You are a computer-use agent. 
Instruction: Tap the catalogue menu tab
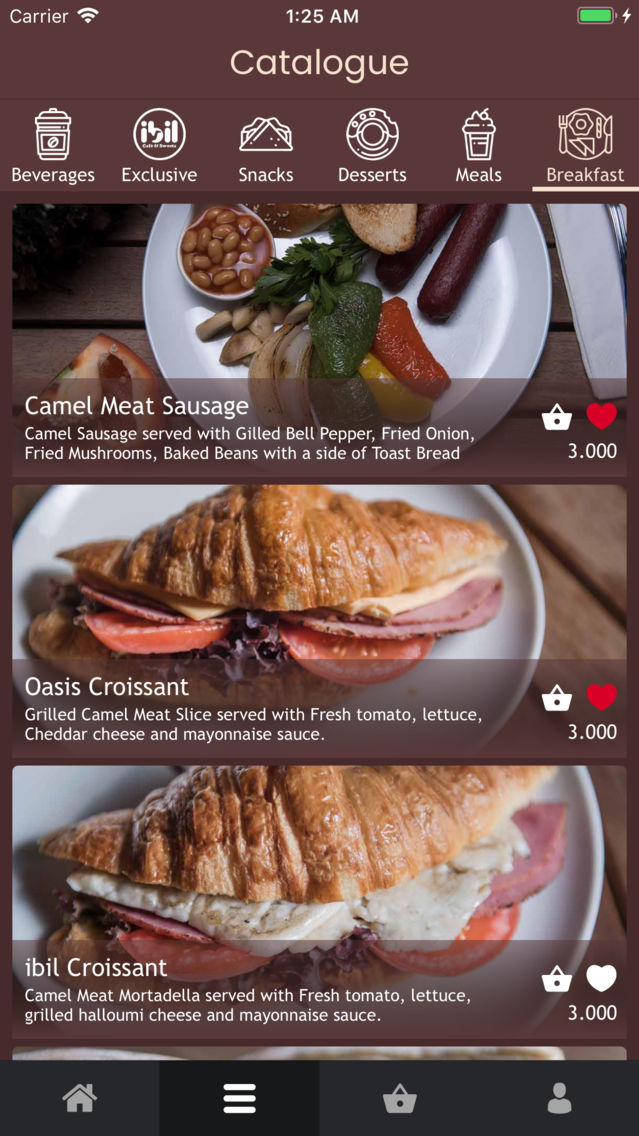239,1098
